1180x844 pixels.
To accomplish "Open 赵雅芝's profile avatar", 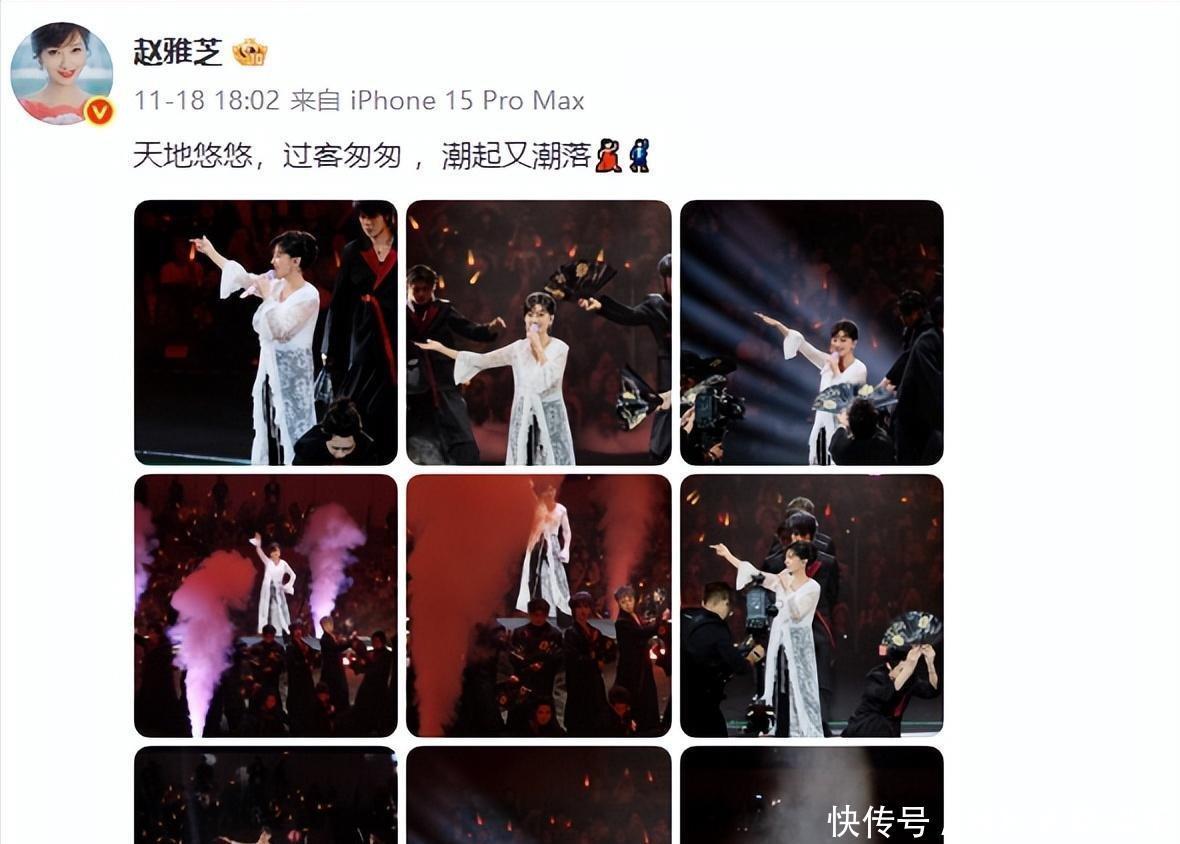I will (x=62, y=73).
